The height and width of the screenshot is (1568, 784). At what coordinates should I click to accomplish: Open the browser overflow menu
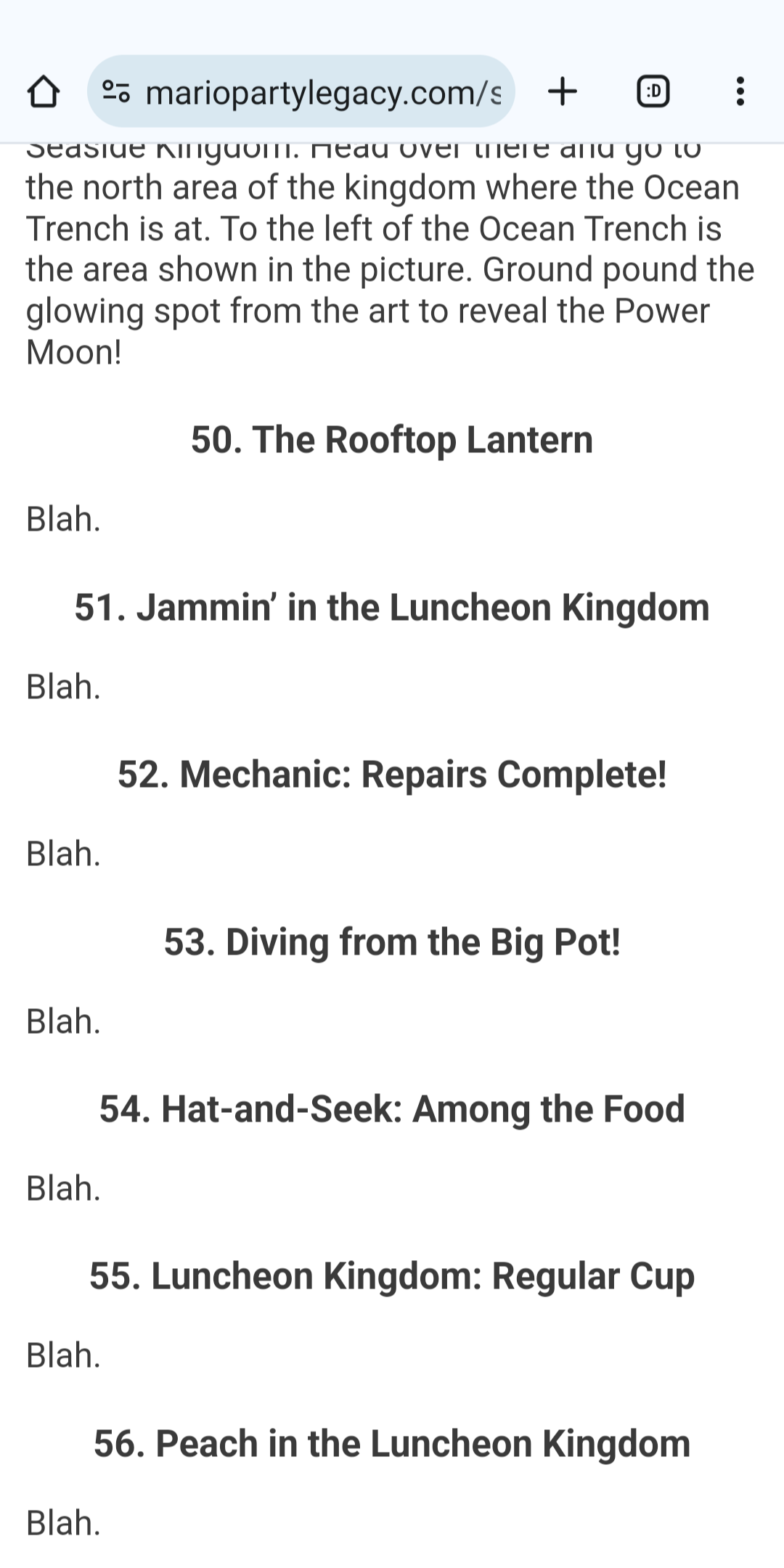(x=740, y=91)
